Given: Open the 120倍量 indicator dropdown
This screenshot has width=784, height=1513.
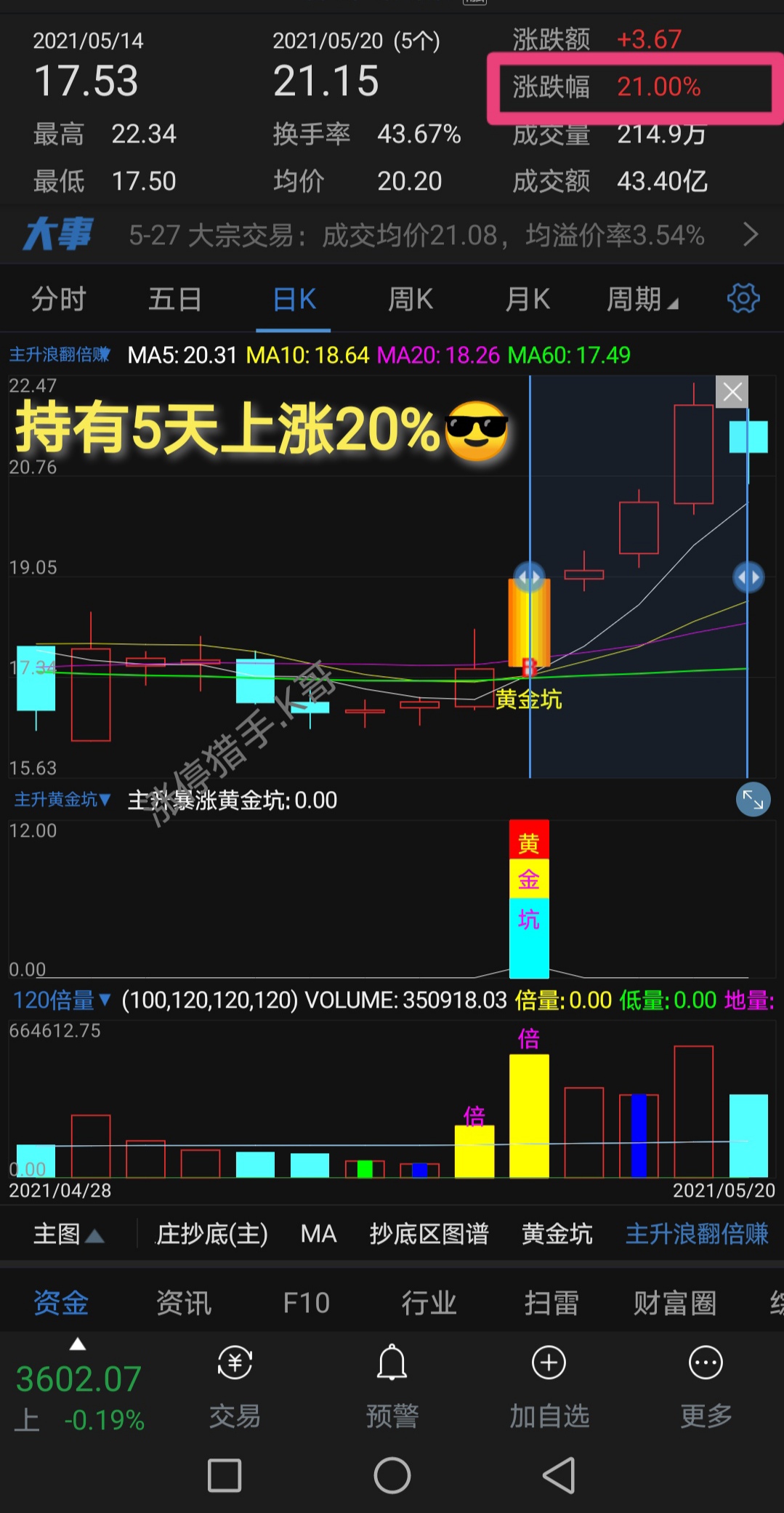Looking at the screenshot, I should pyautogui.click(x=62, y=1000).
